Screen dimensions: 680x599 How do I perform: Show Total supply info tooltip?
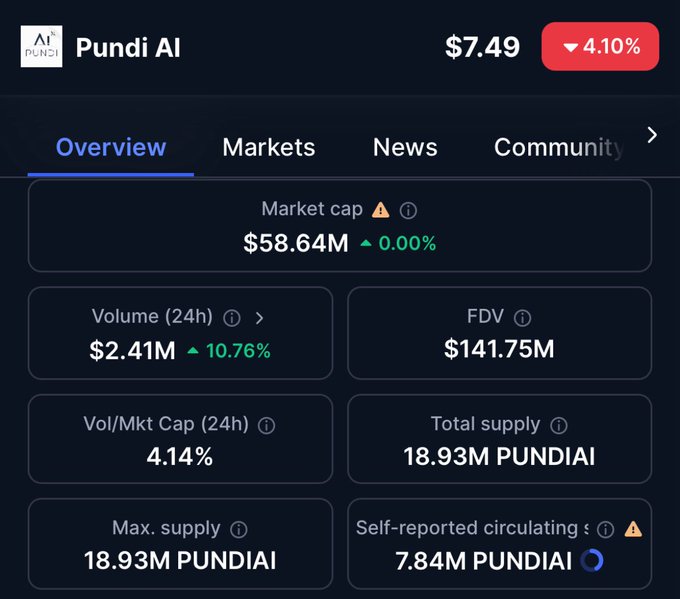pyautogui.click(x=559, y=425)
